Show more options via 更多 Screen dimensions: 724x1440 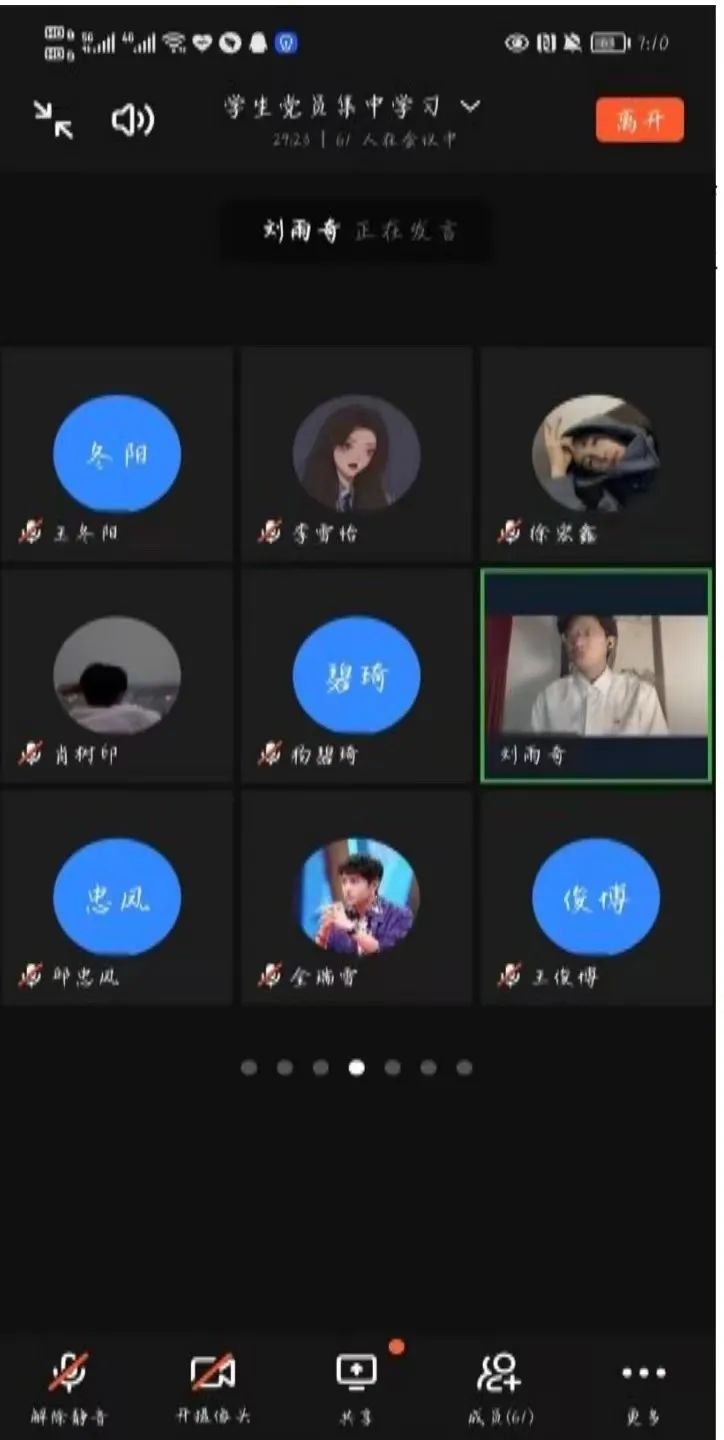click(x=643, y=1387)
